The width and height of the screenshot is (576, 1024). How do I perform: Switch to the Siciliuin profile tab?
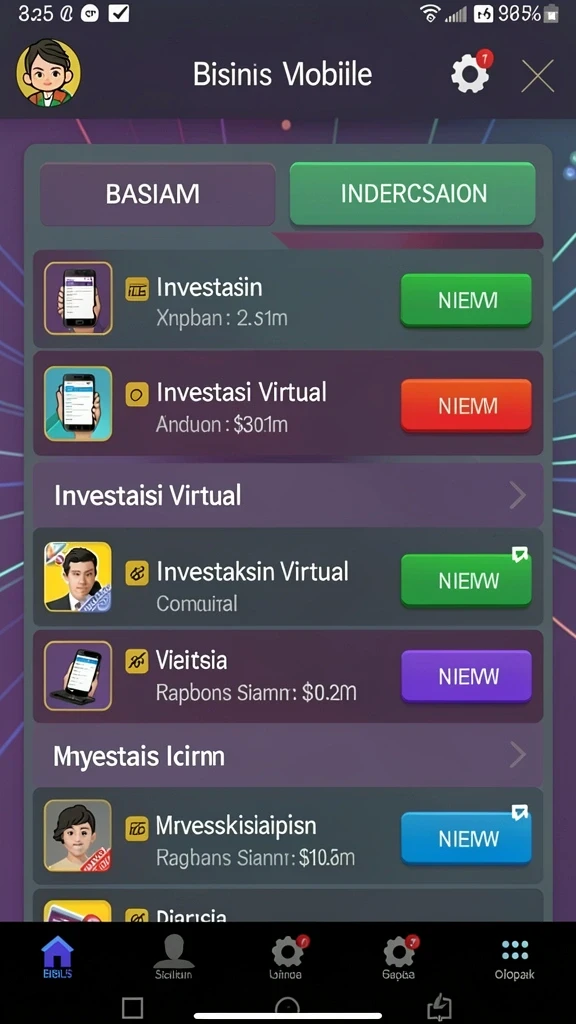pyautogui.click(x=173, y=957)
